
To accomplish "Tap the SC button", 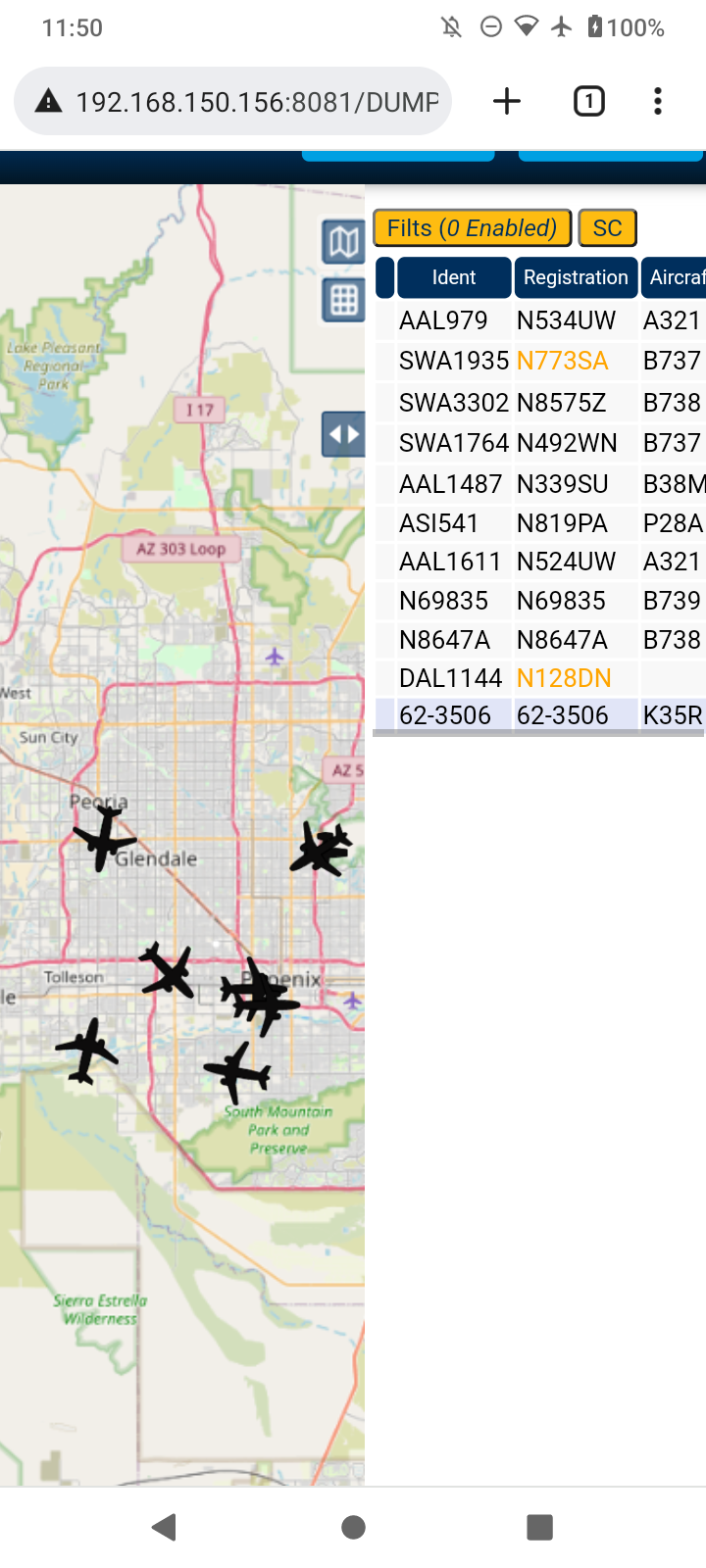I will (608, 228).
